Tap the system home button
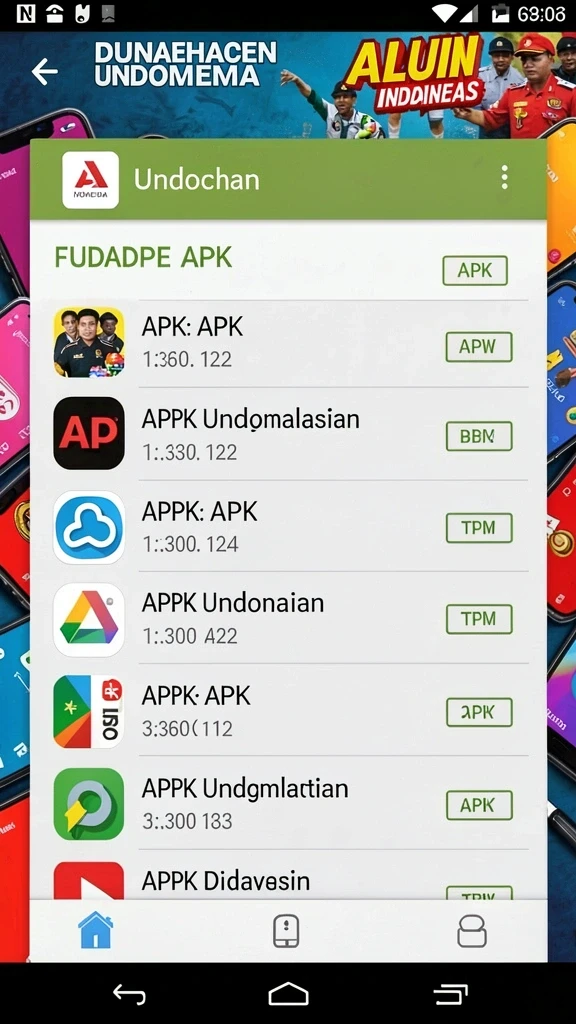576x1024 pixels. coord(288,995)
